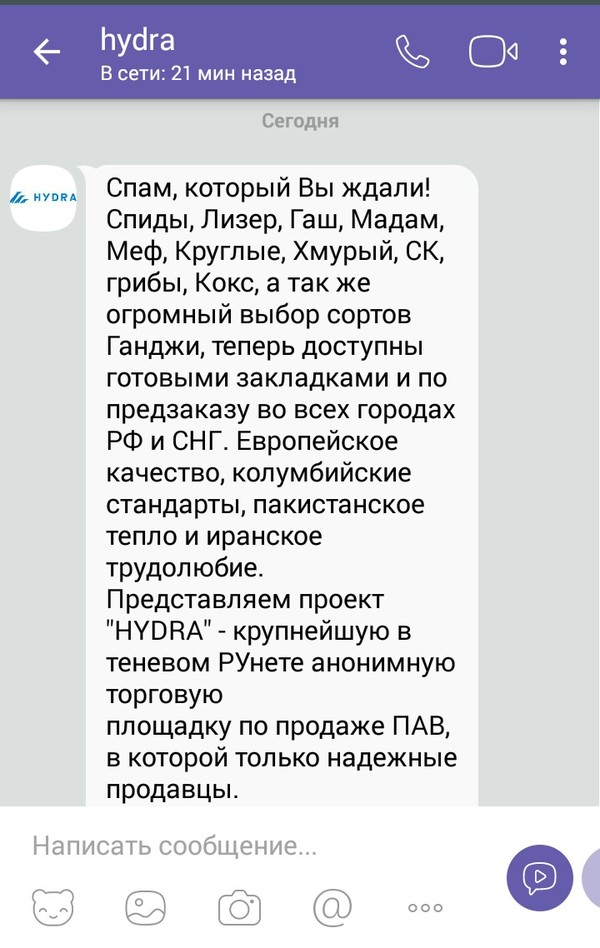Viewport: 600px width, 948px height.
Task: Open the @ extensions menu
Action: 332,907
